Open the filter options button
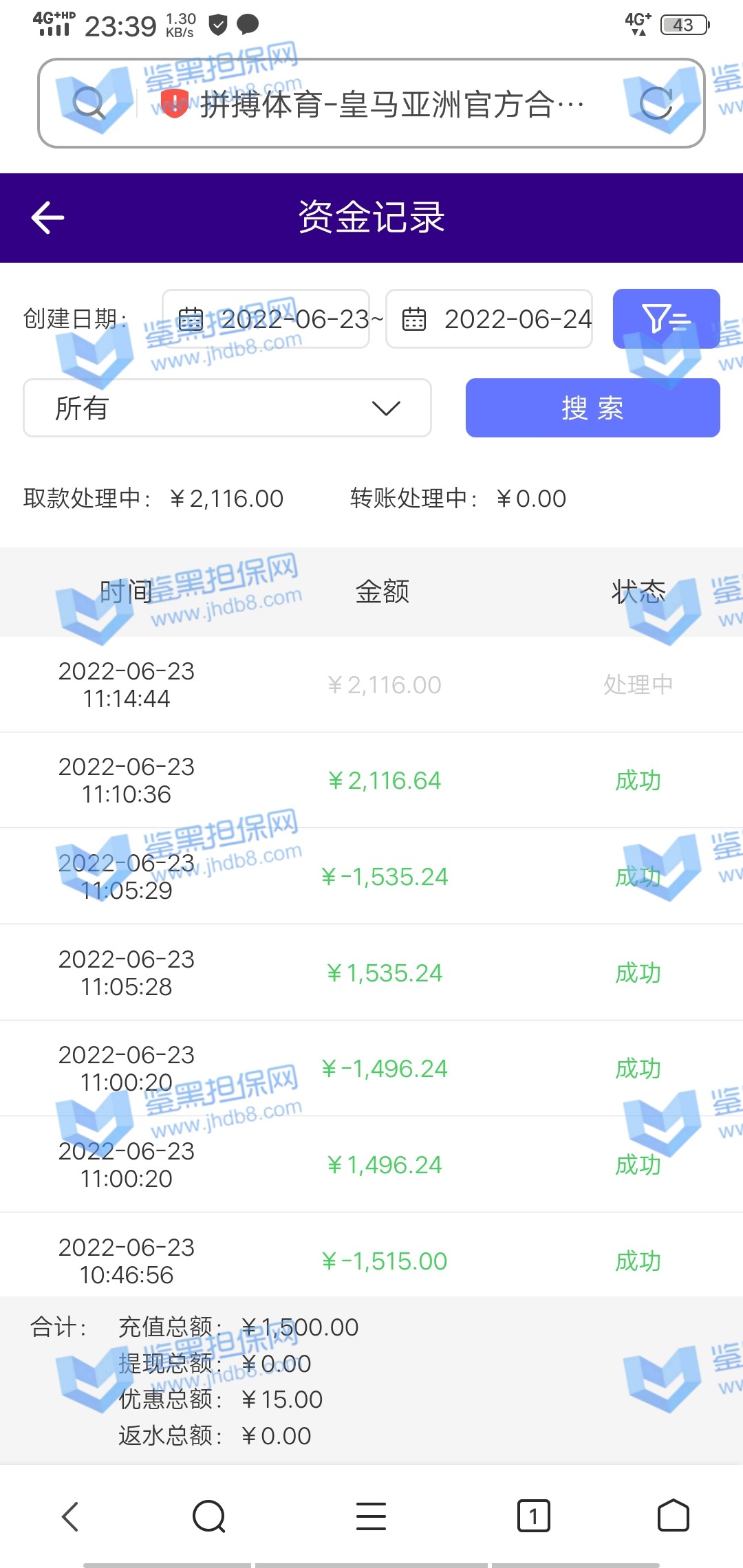This screenshot has height=1568, width=743. coord(666,319)
